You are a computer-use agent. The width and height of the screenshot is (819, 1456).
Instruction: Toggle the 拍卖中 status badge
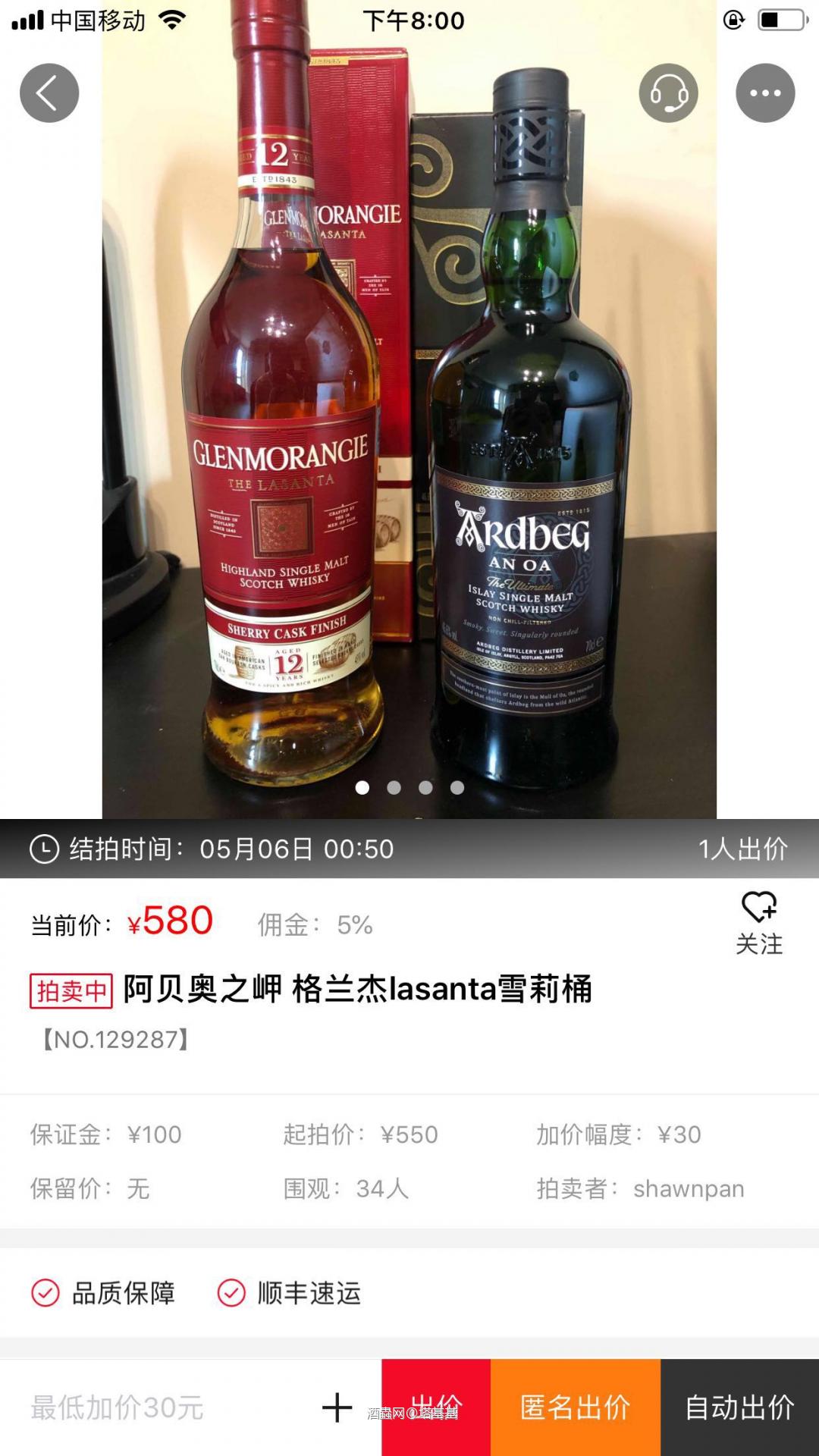click(x=71, y=990)
